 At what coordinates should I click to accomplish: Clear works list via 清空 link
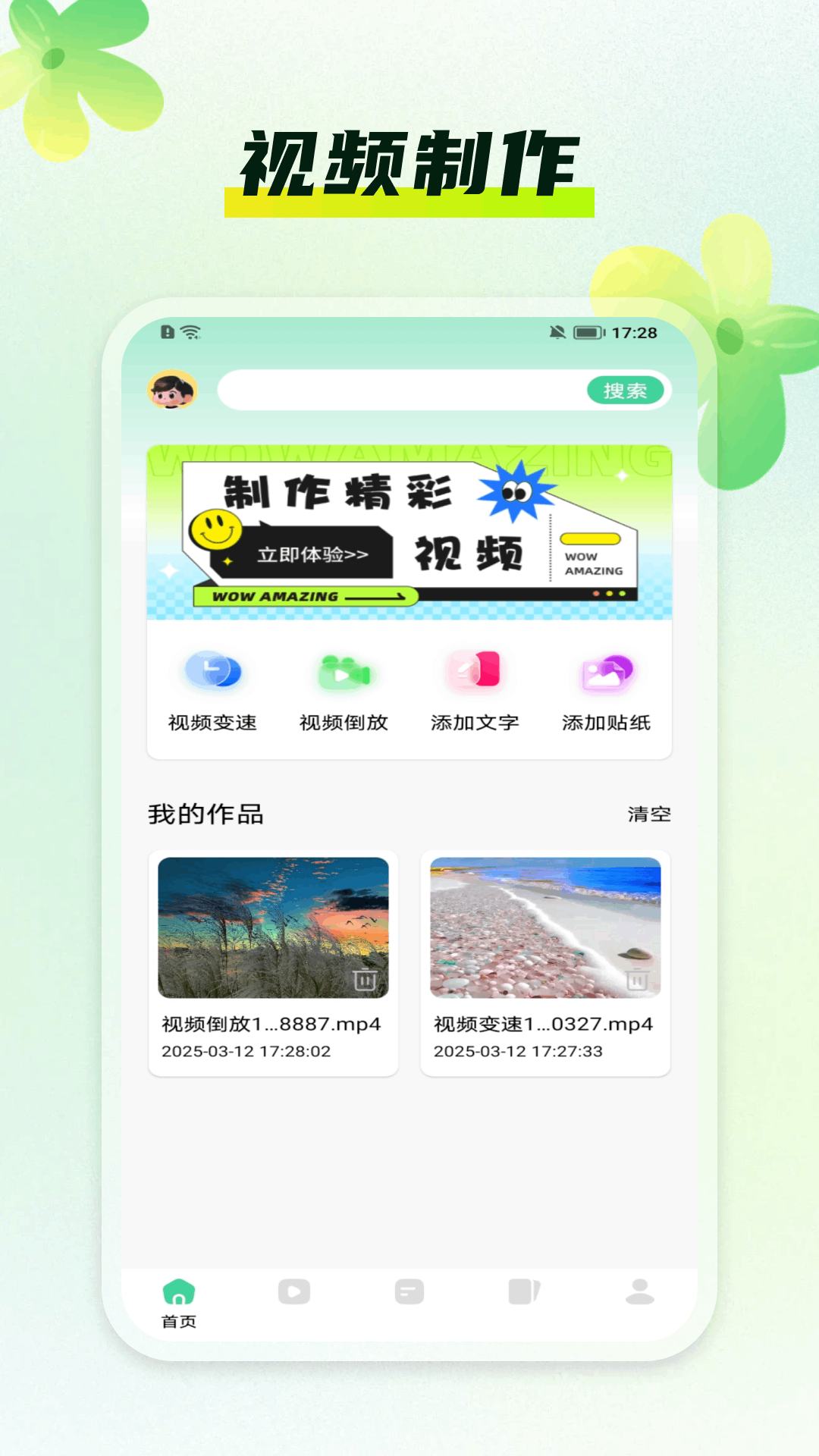648,814
